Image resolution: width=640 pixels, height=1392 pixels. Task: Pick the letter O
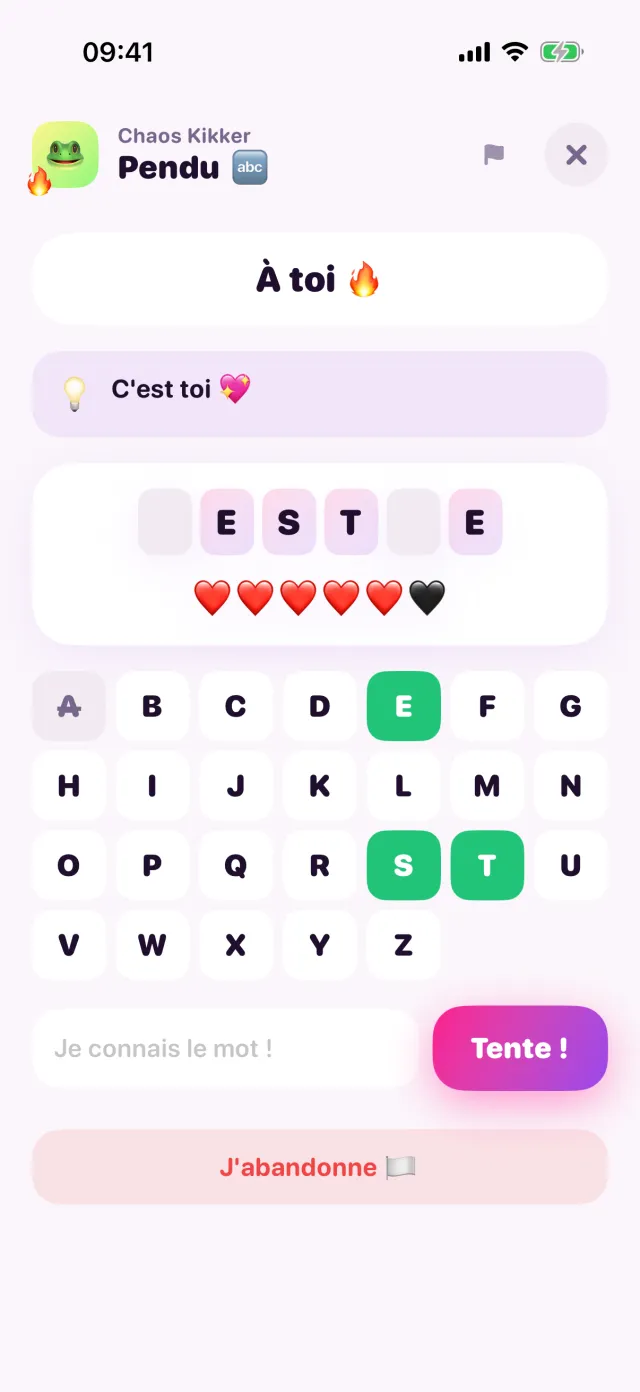(69, 866)
